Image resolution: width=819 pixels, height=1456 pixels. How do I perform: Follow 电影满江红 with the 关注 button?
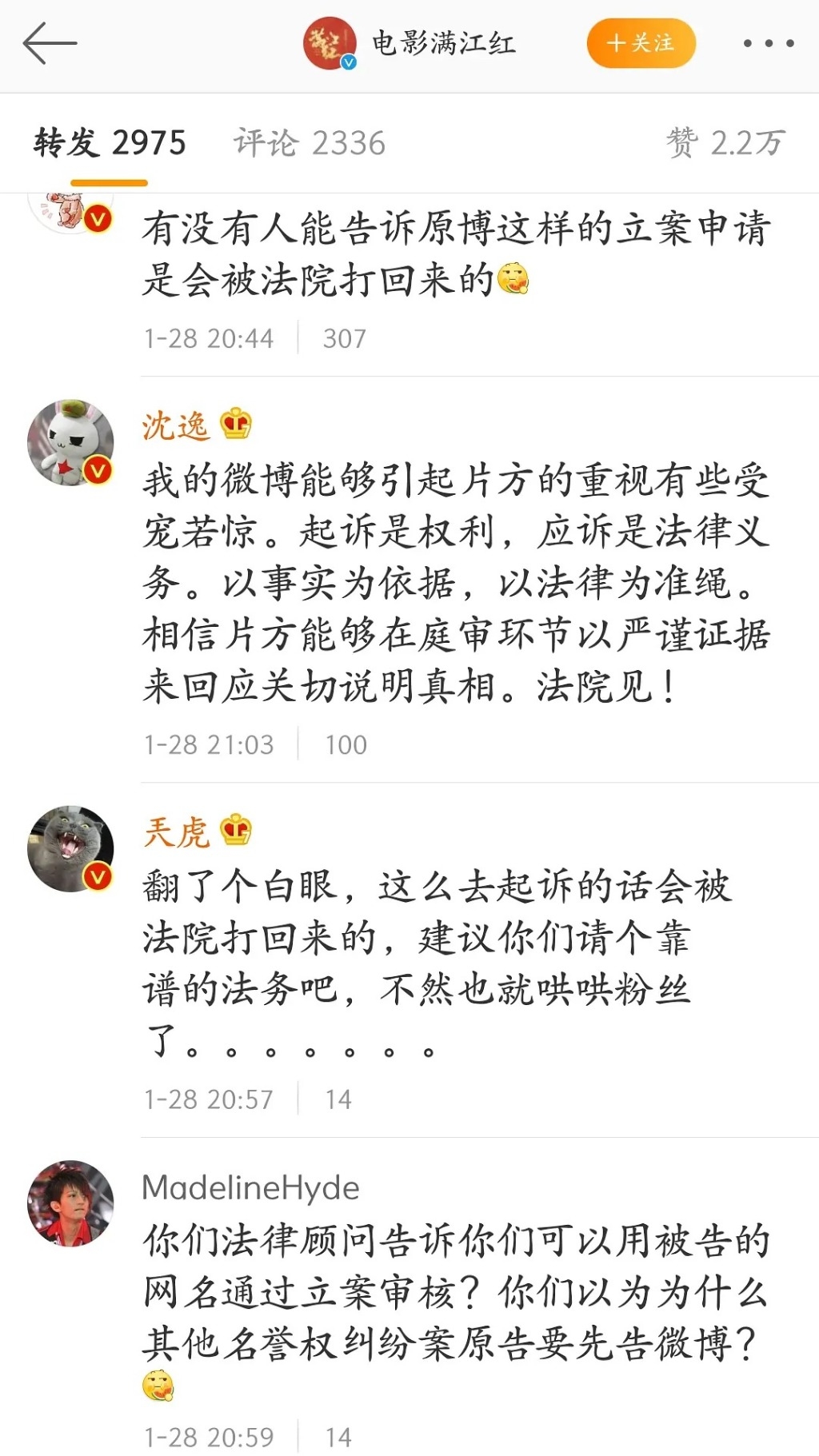pos(641,43)
